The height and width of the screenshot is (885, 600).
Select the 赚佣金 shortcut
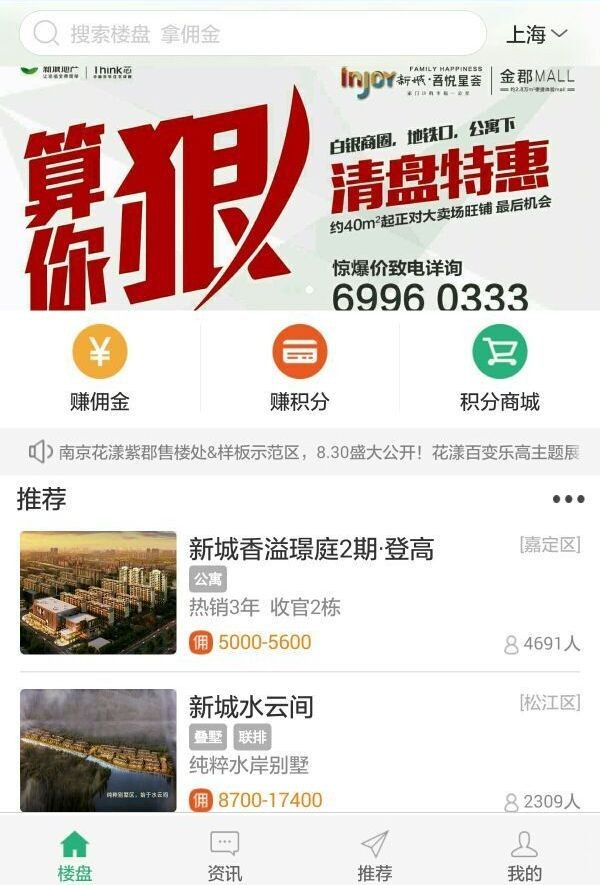pos(100,368)
